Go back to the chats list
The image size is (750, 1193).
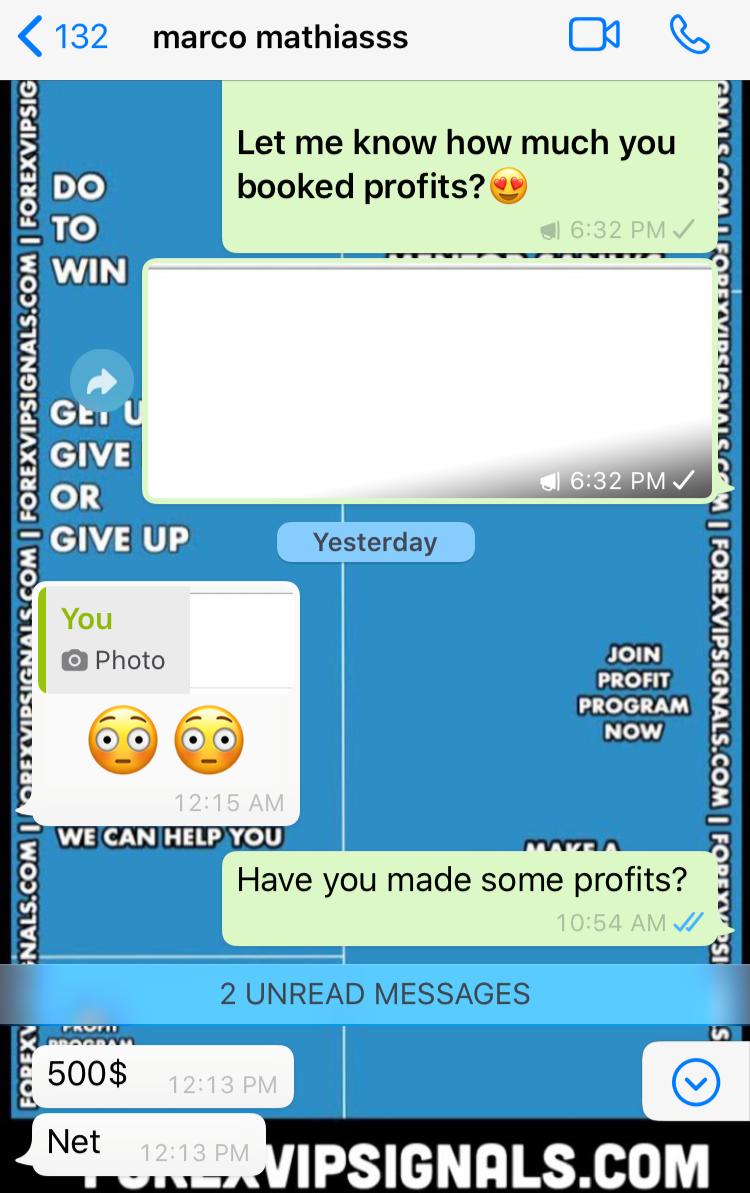point(62,37)
